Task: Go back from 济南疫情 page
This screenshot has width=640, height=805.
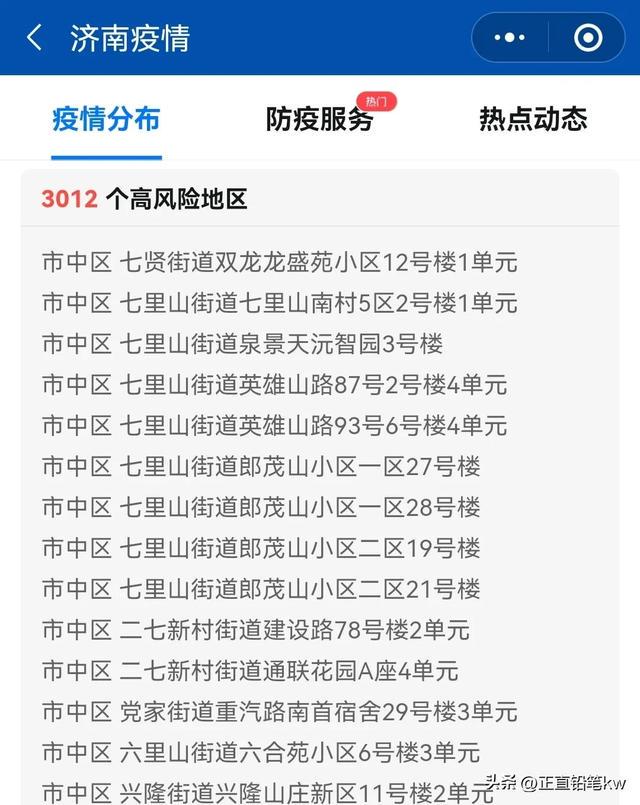Action: click(x=35, y=38)
